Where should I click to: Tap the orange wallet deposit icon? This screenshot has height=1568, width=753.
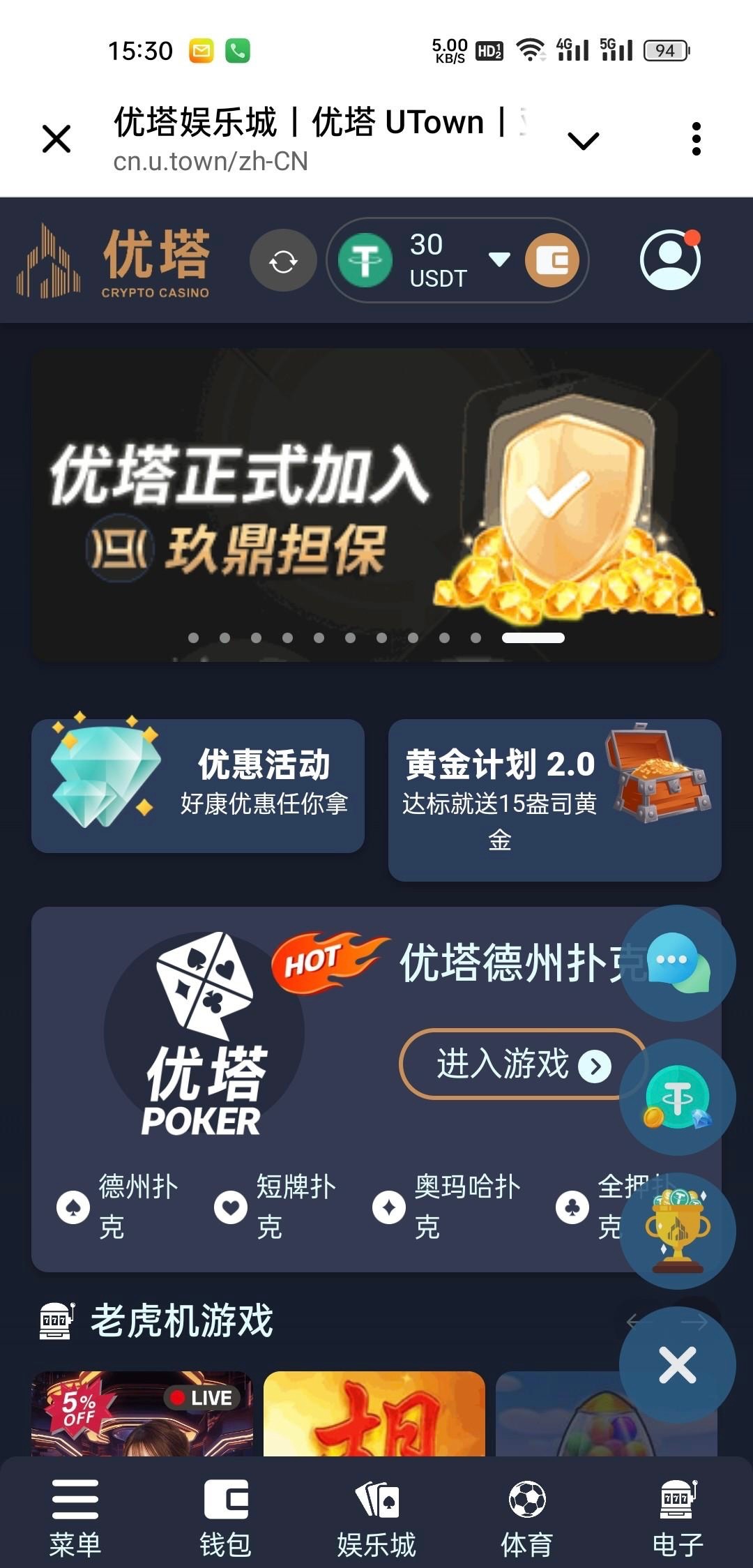point(552,261)
